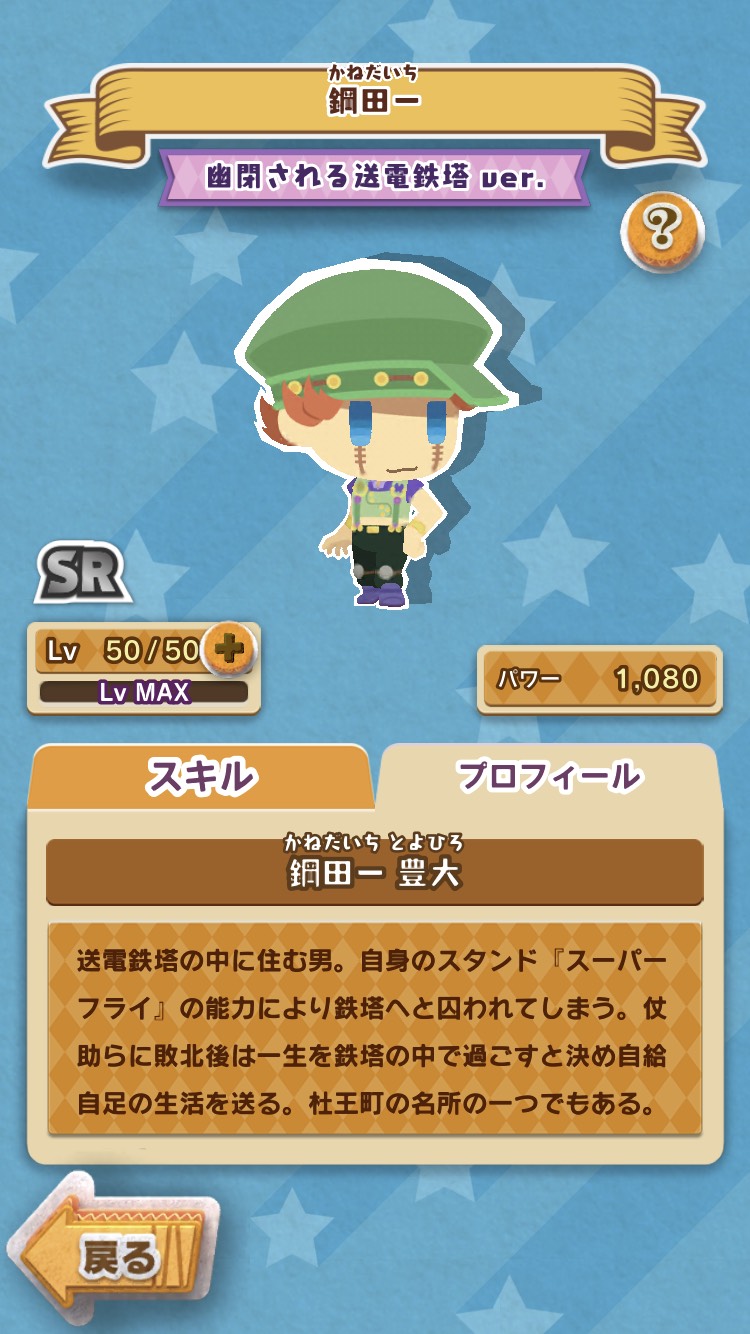This screenshot has height=1334, width=750.
Task: Open the question mark help icon
Action: (663, 231)
